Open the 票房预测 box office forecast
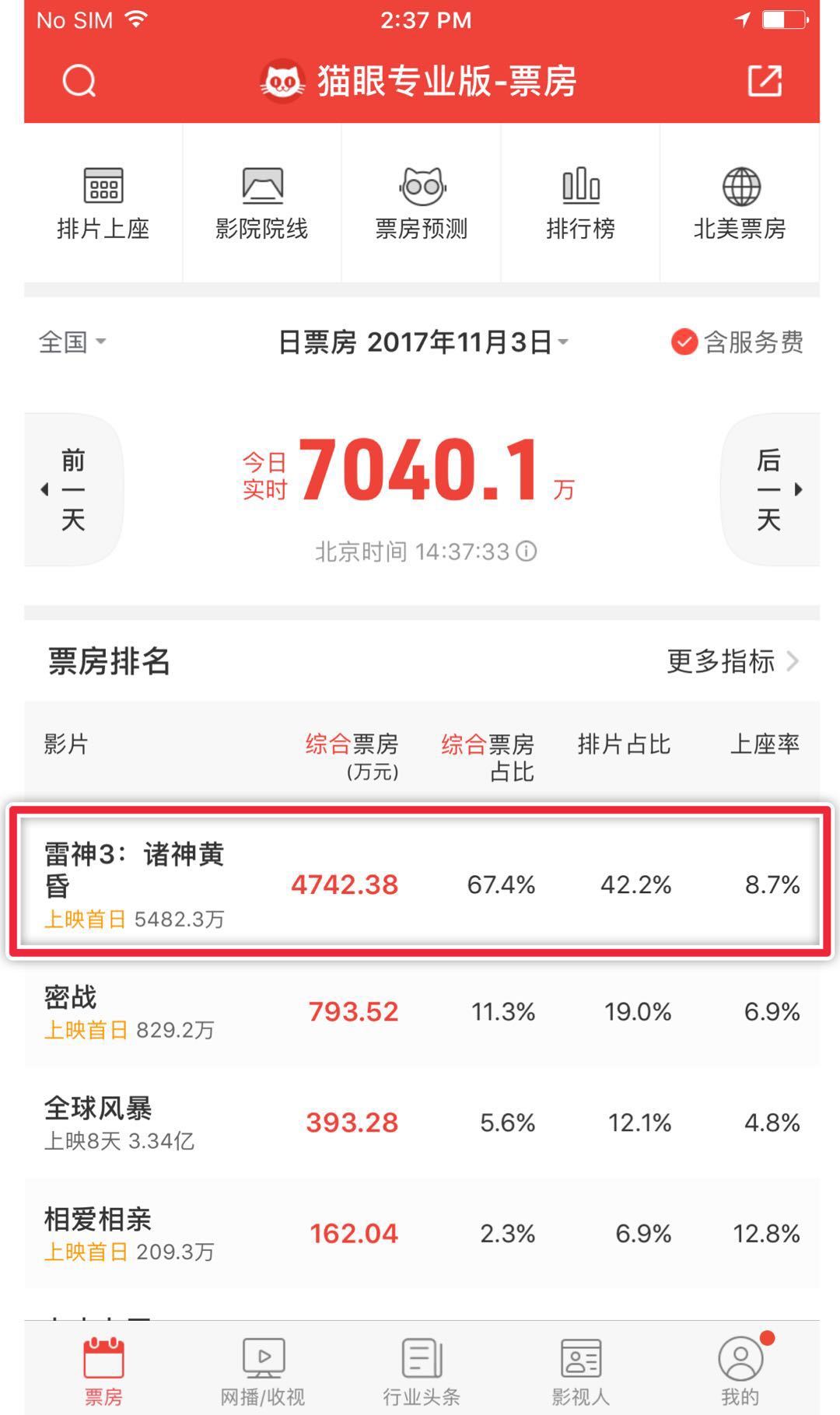 pos(420,201)
